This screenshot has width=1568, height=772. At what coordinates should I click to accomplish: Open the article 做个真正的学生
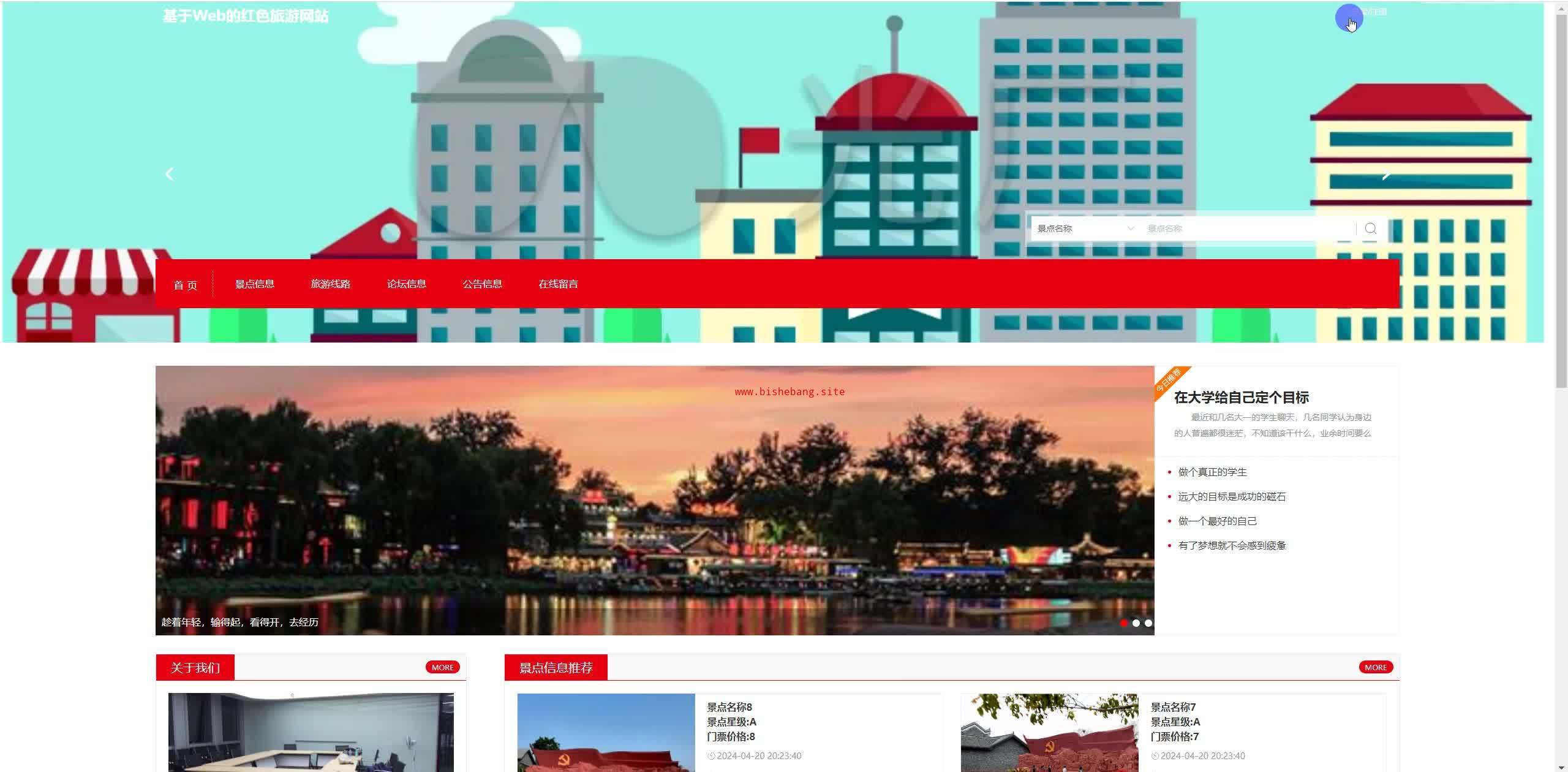point(1212,472)
